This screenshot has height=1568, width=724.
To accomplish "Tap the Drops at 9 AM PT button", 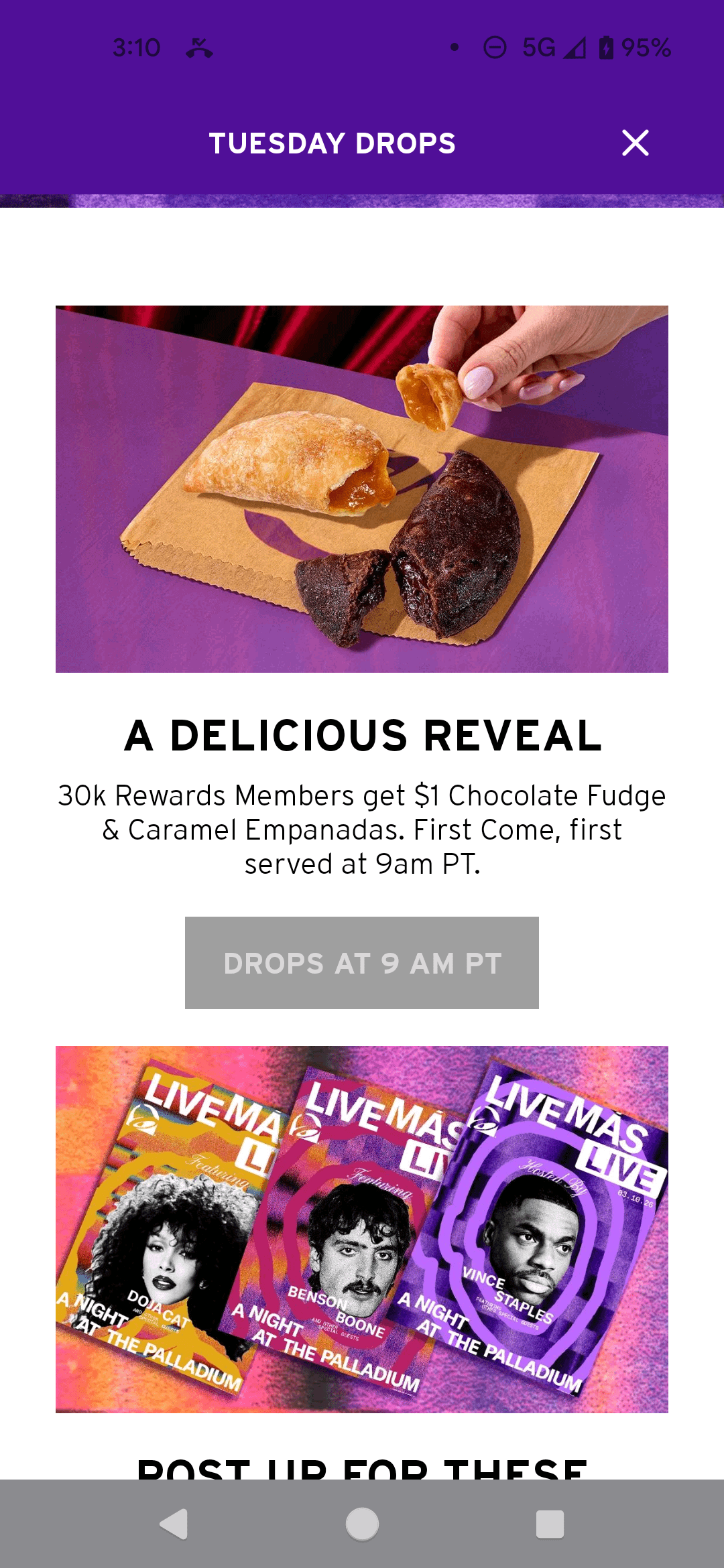I will 362,962.
